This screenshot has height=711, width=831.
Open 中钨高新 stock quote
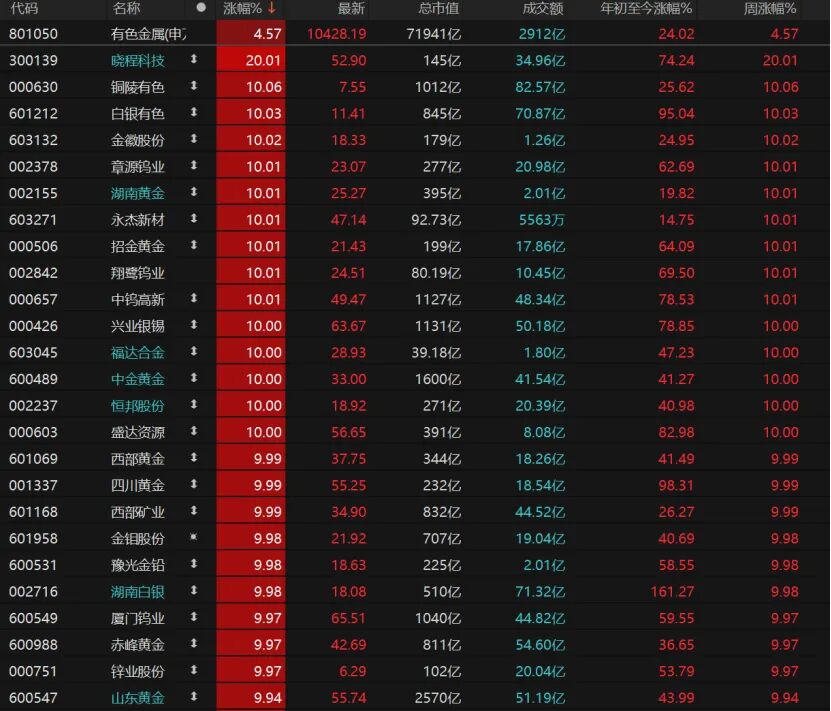(138, 299)
